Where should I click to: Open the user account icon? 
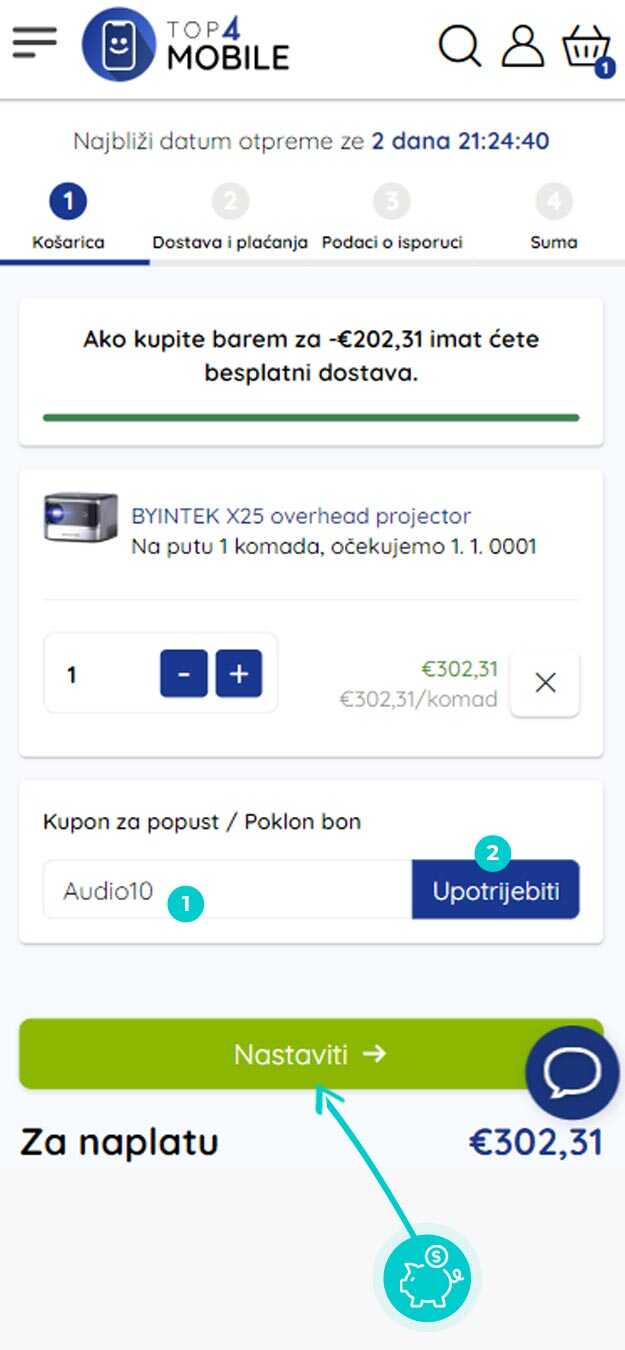pyautogui.click(x=522, y=45)
